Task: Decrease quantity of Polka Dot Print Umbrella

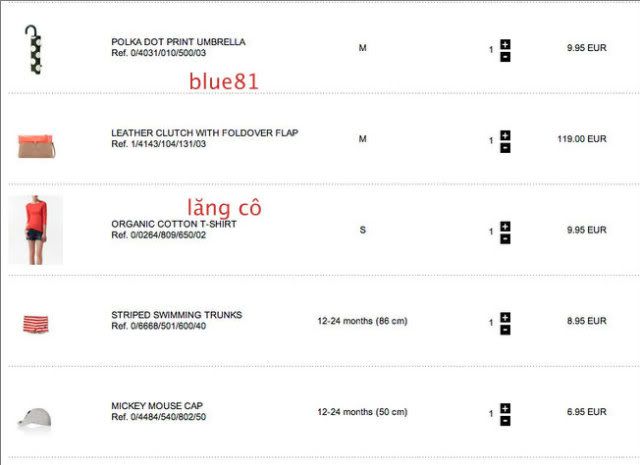Action: click(x=505, y=56)
